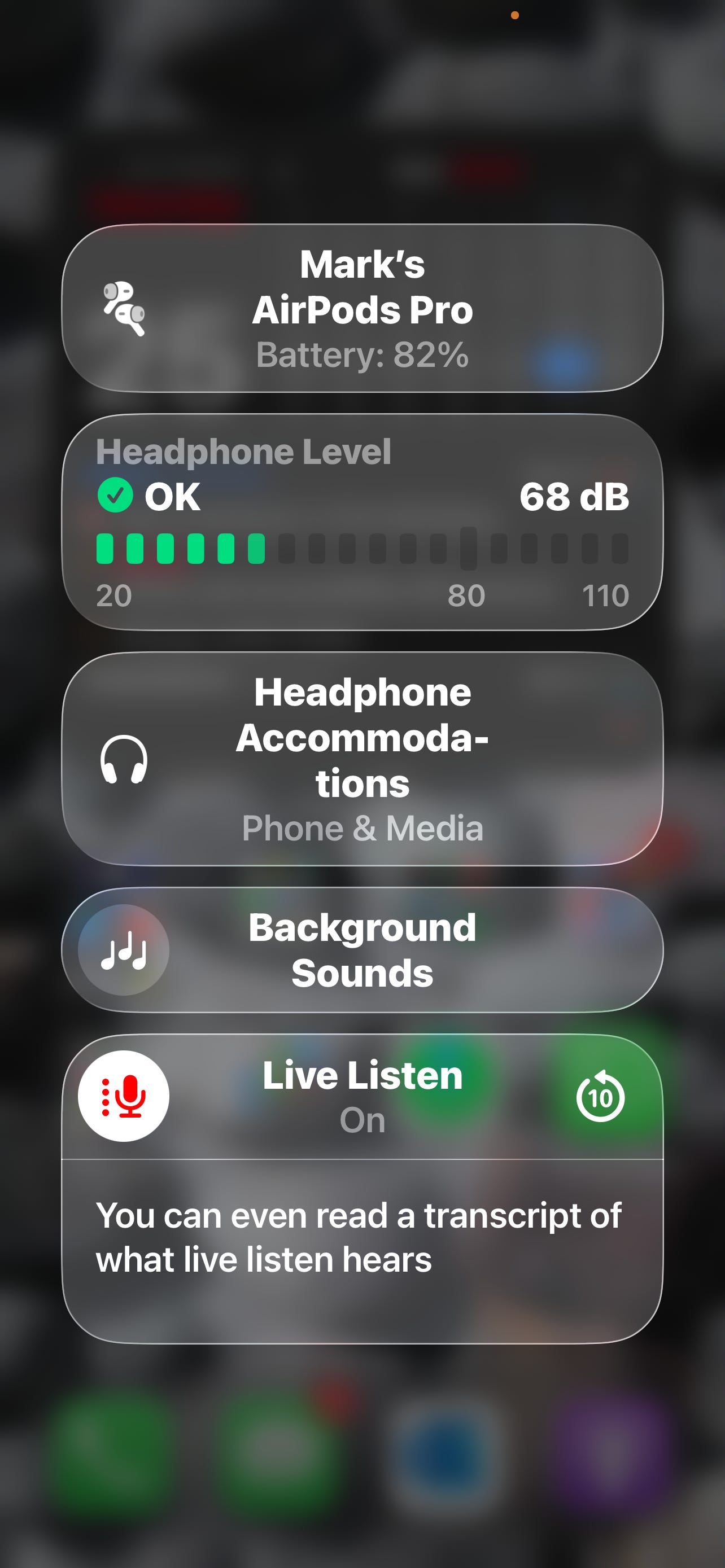Screen dimensions: 725x1568
Task: Open Headphone Accommodations settings
Action: (x=362, y=759)
